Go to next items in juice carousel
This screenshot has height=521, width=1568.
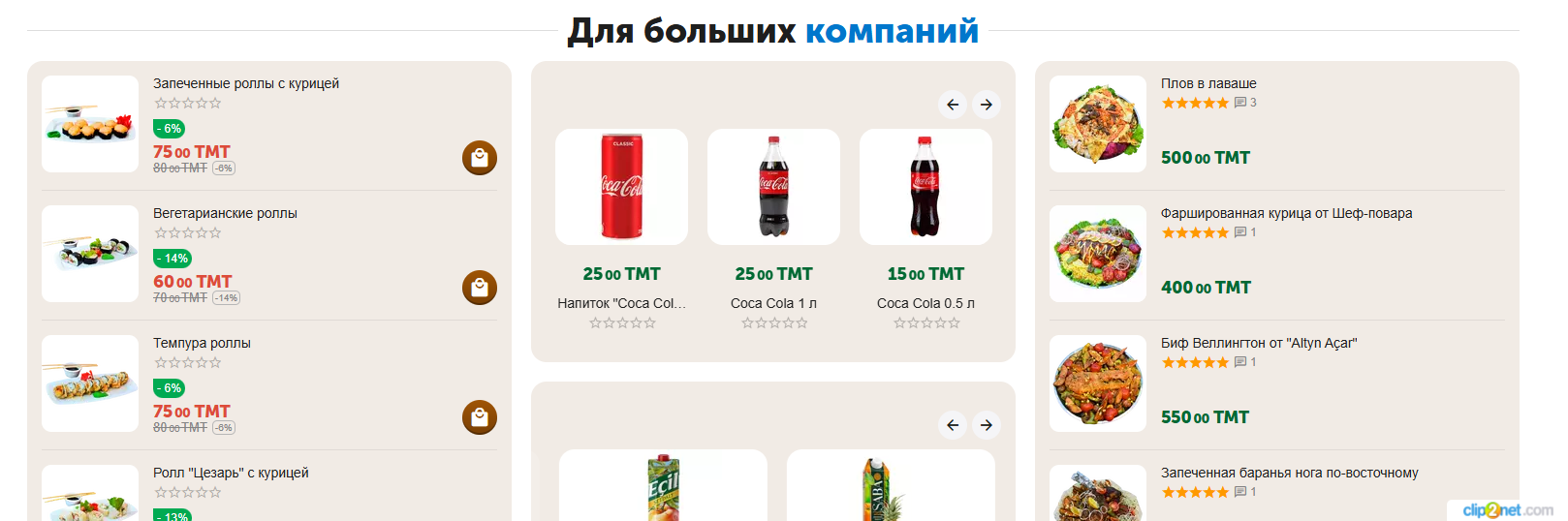[986, 425]
